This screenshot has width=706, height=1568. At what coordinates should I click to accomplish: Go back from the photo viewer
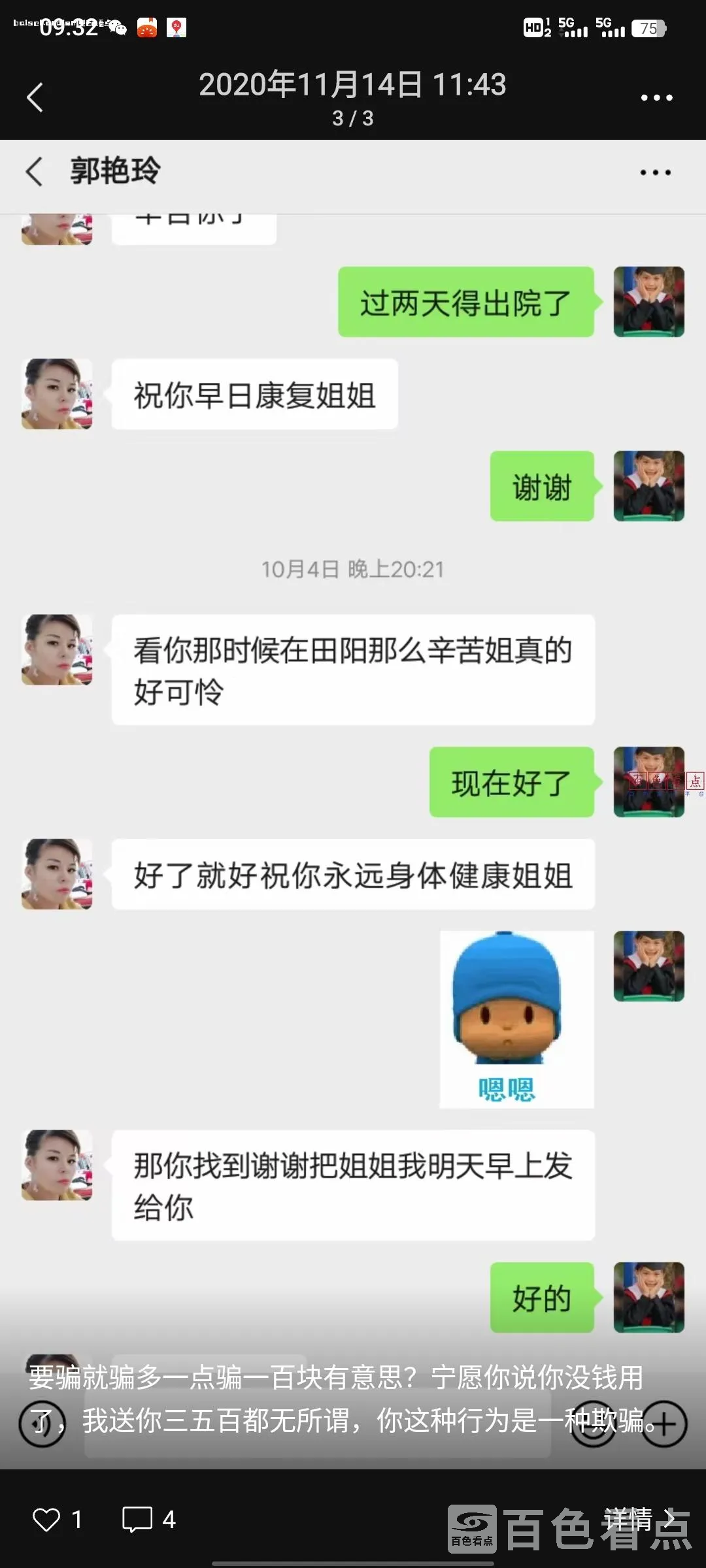[35, 97]
